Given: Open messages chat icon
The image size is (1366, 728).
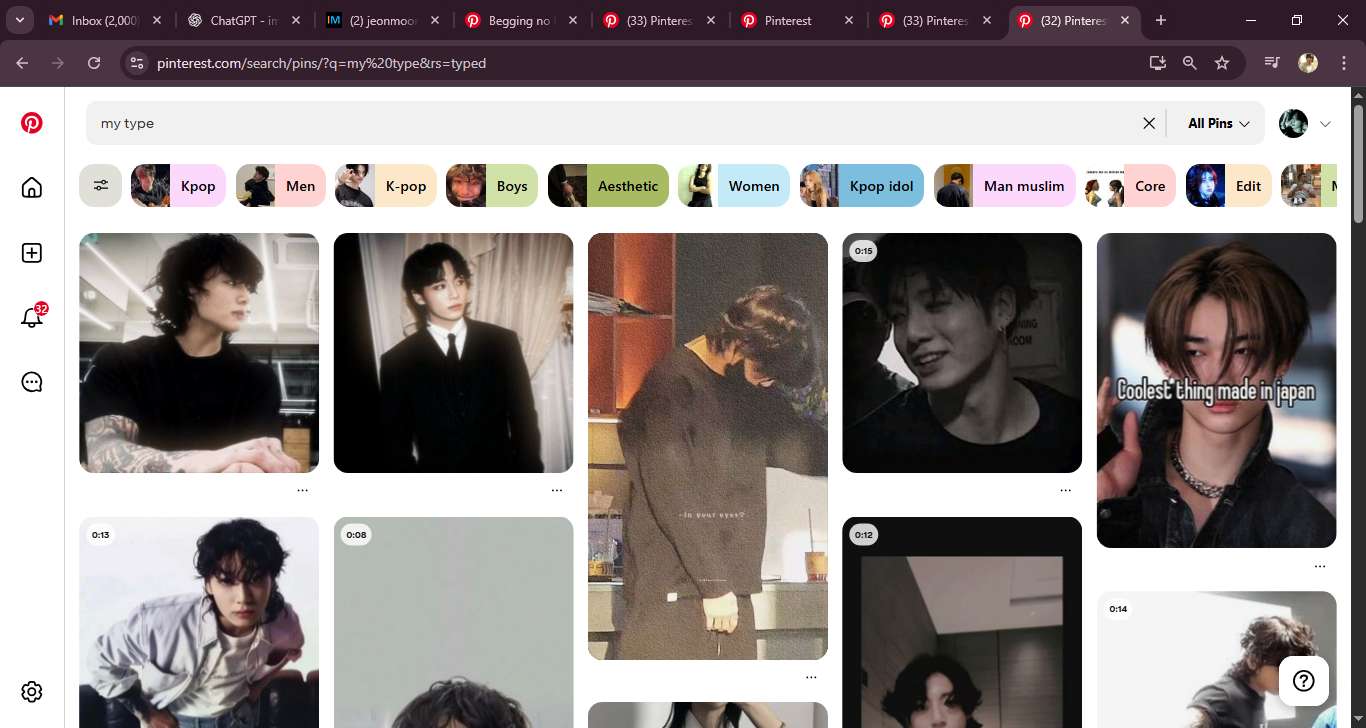Looking at the screenshot, I should 32,382.
